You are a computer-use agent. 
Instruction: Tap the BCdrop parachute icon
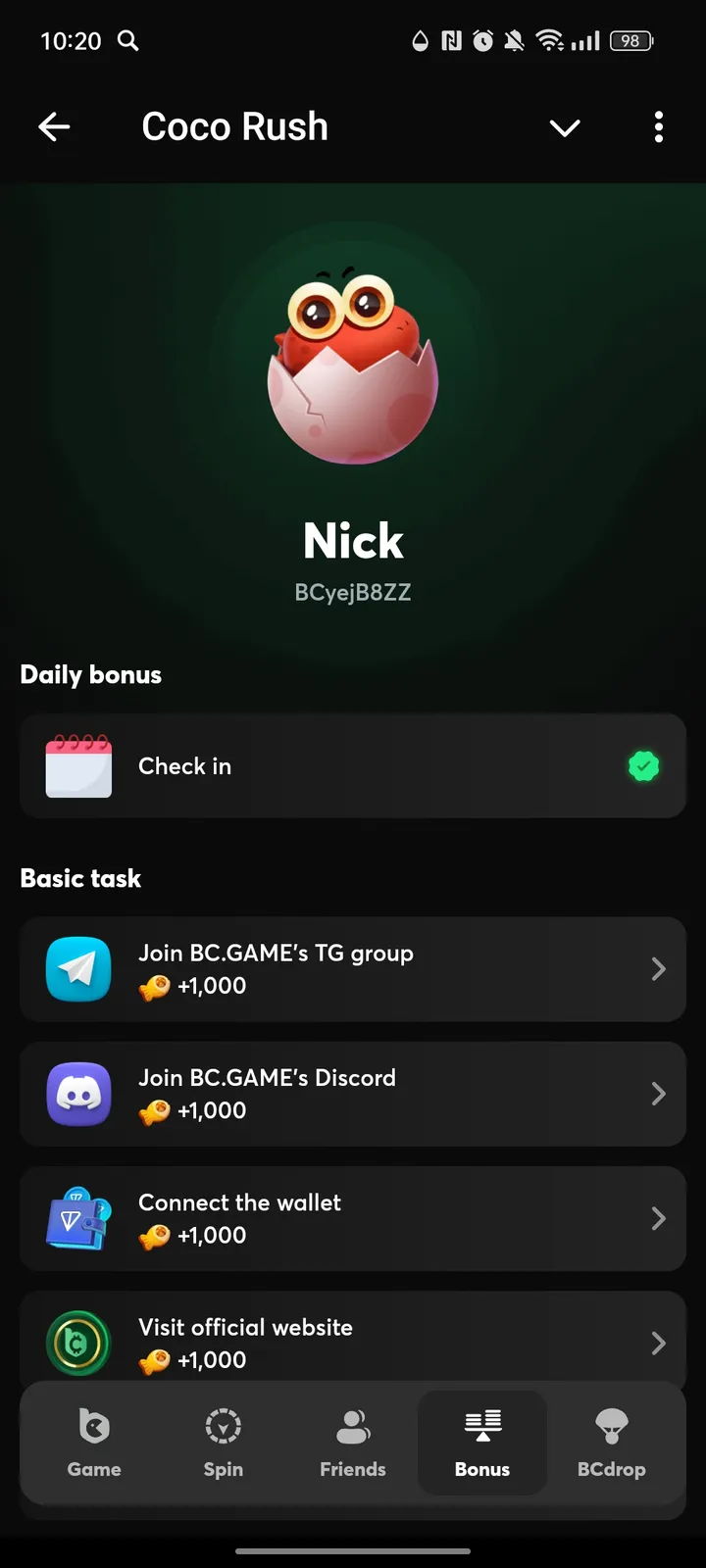pos(611,1429)
